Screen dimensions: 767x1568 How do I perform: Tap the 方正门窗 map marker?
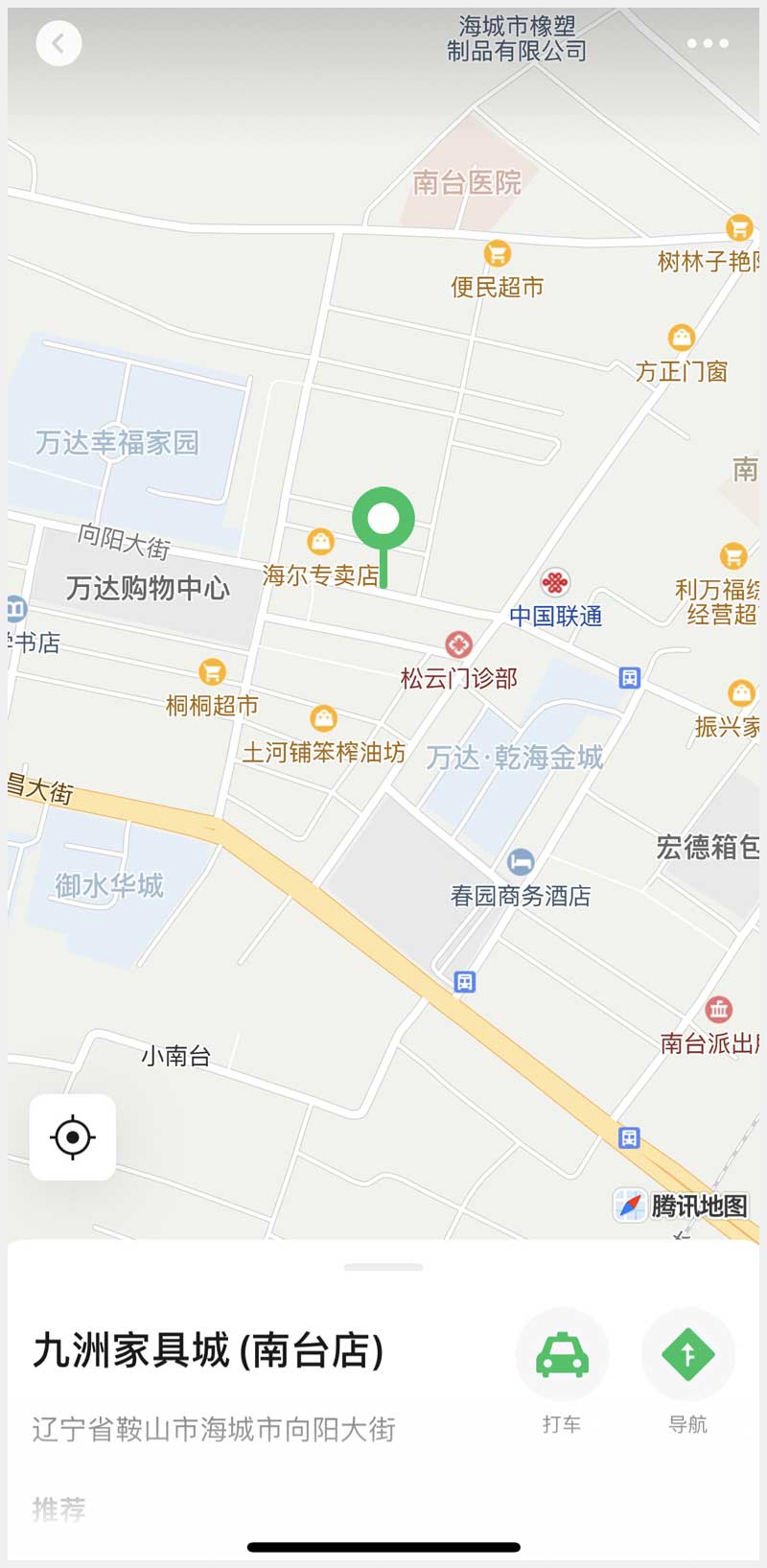click(681, 338)
